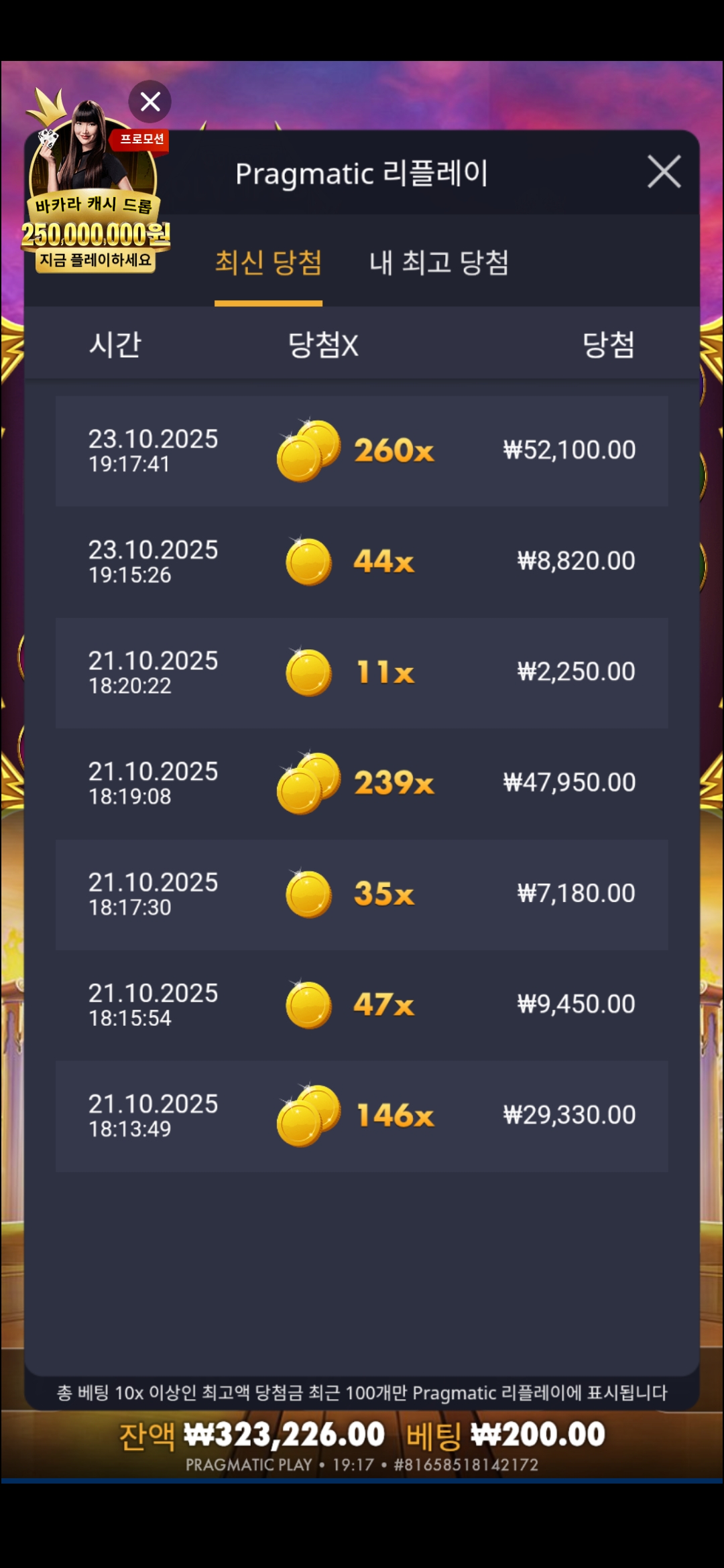Open the 44x win replay from 19:15:26

(x=362, y=562)
